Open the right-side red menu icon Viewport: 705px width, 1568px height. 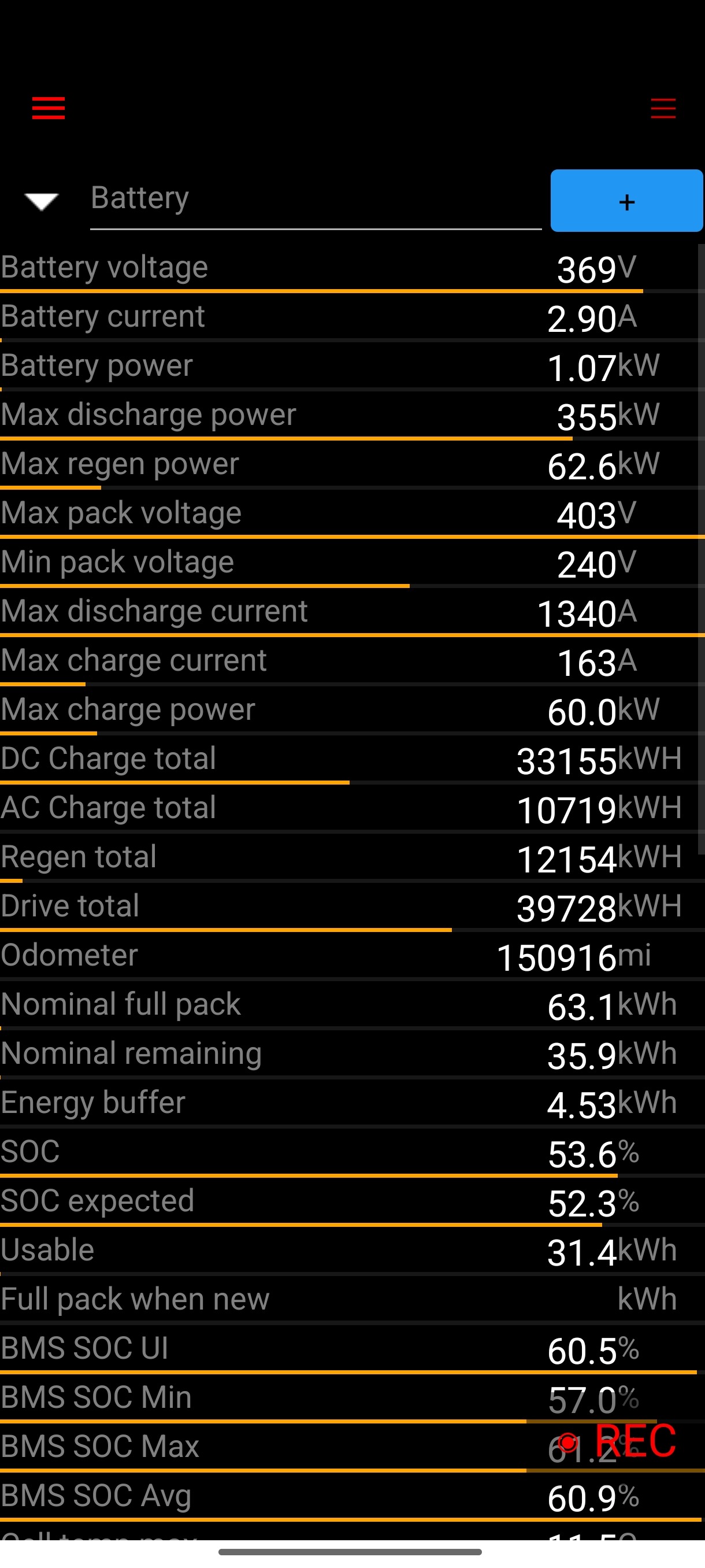click(x=662, y=108)
